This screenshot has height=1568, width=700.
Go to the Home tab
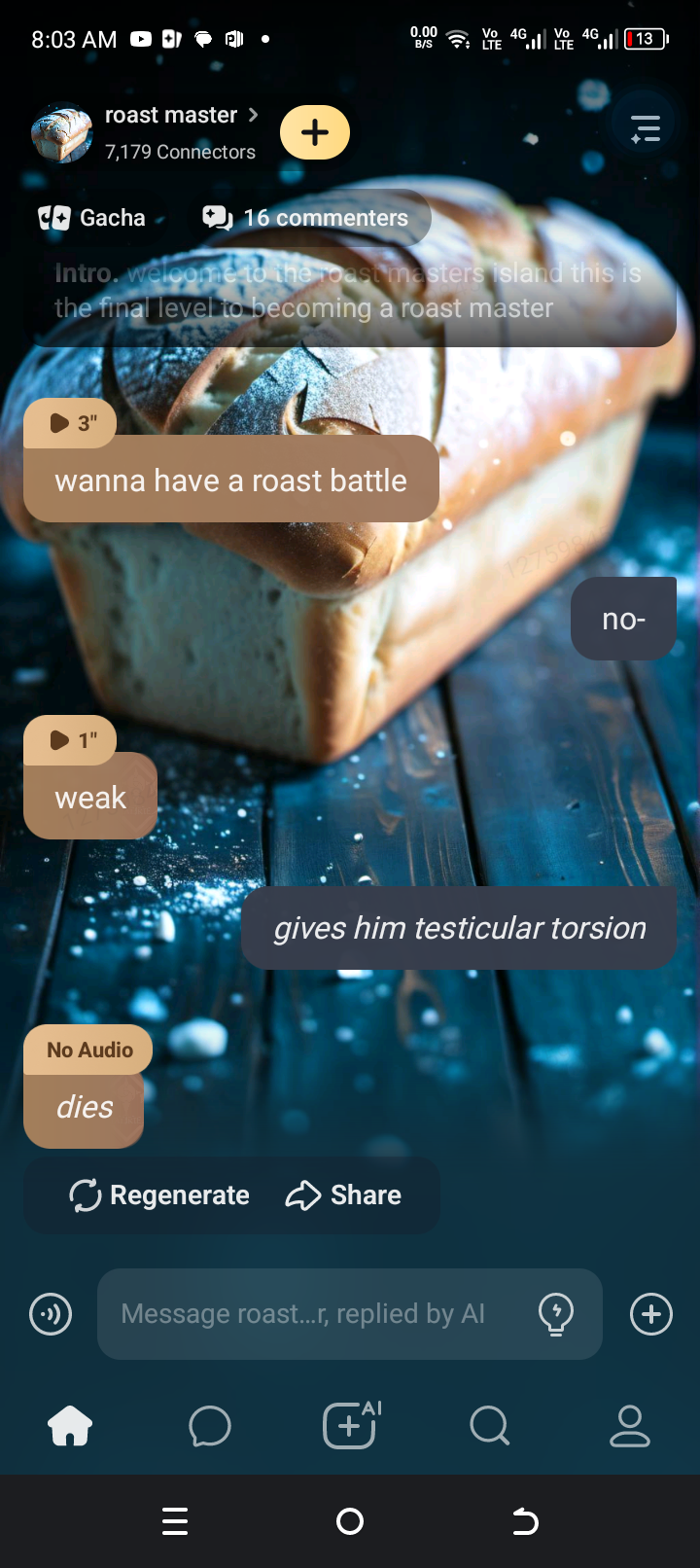pyautogui.click(x=70, y=1426)
